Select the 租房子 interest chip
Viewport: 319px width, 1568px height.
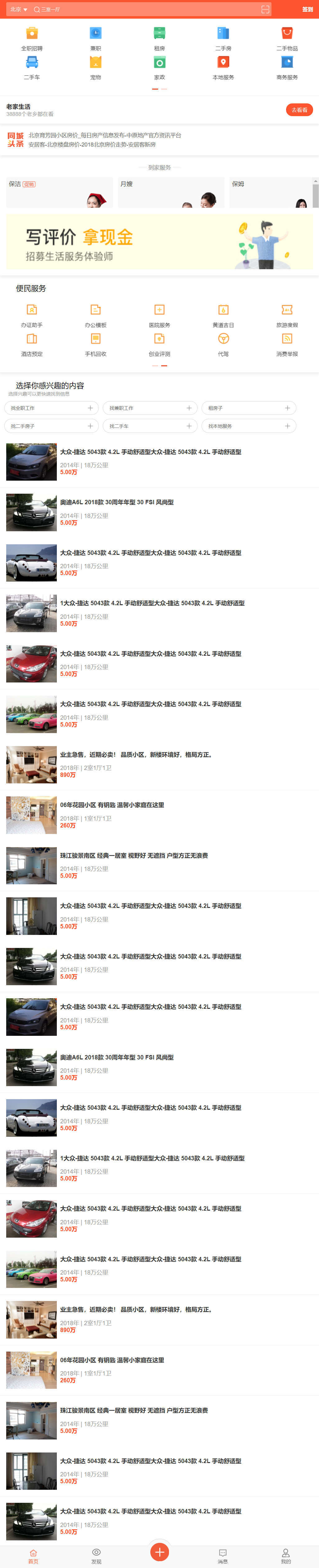click(248, 408)
